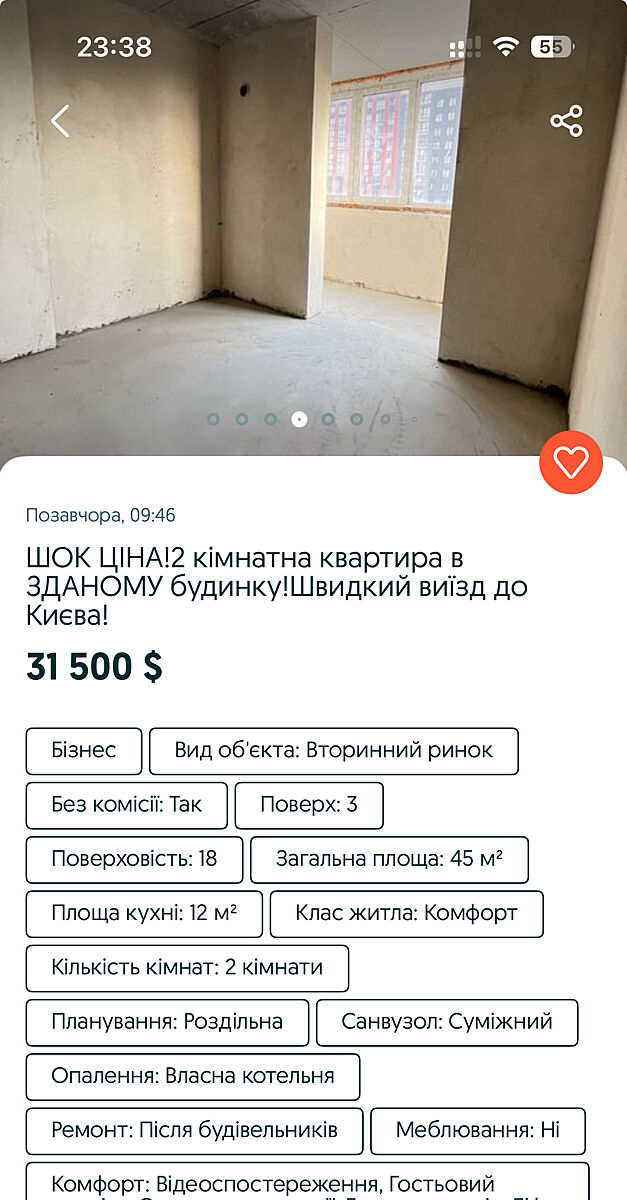Tap the Вид об'єкта: Вторинний ринок chip
Viewport: 627px width, 1200px height.
click(x=333, y=751)
